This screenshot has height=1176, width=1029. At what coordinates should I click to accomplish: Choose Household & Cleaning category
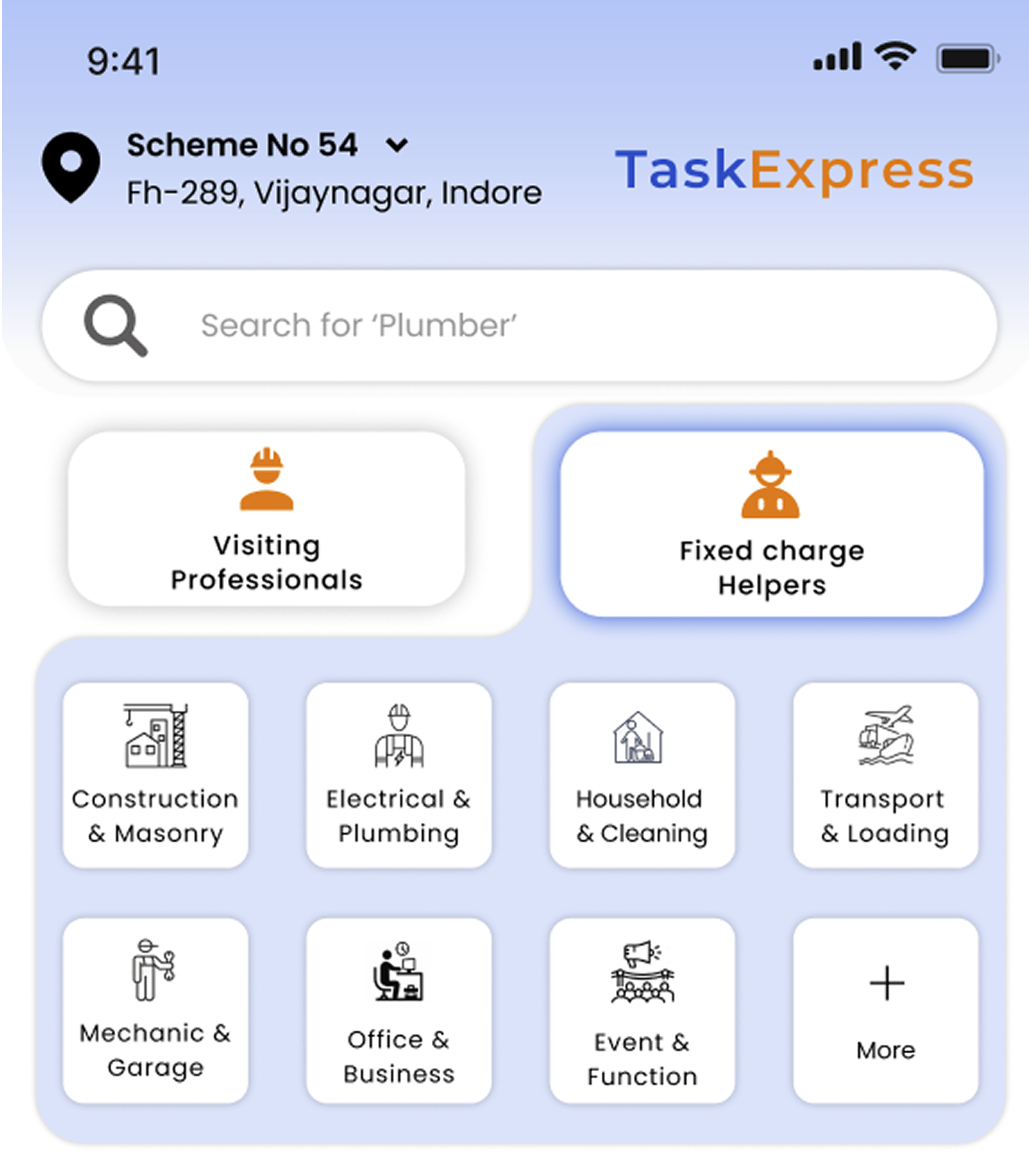[642, 775]
